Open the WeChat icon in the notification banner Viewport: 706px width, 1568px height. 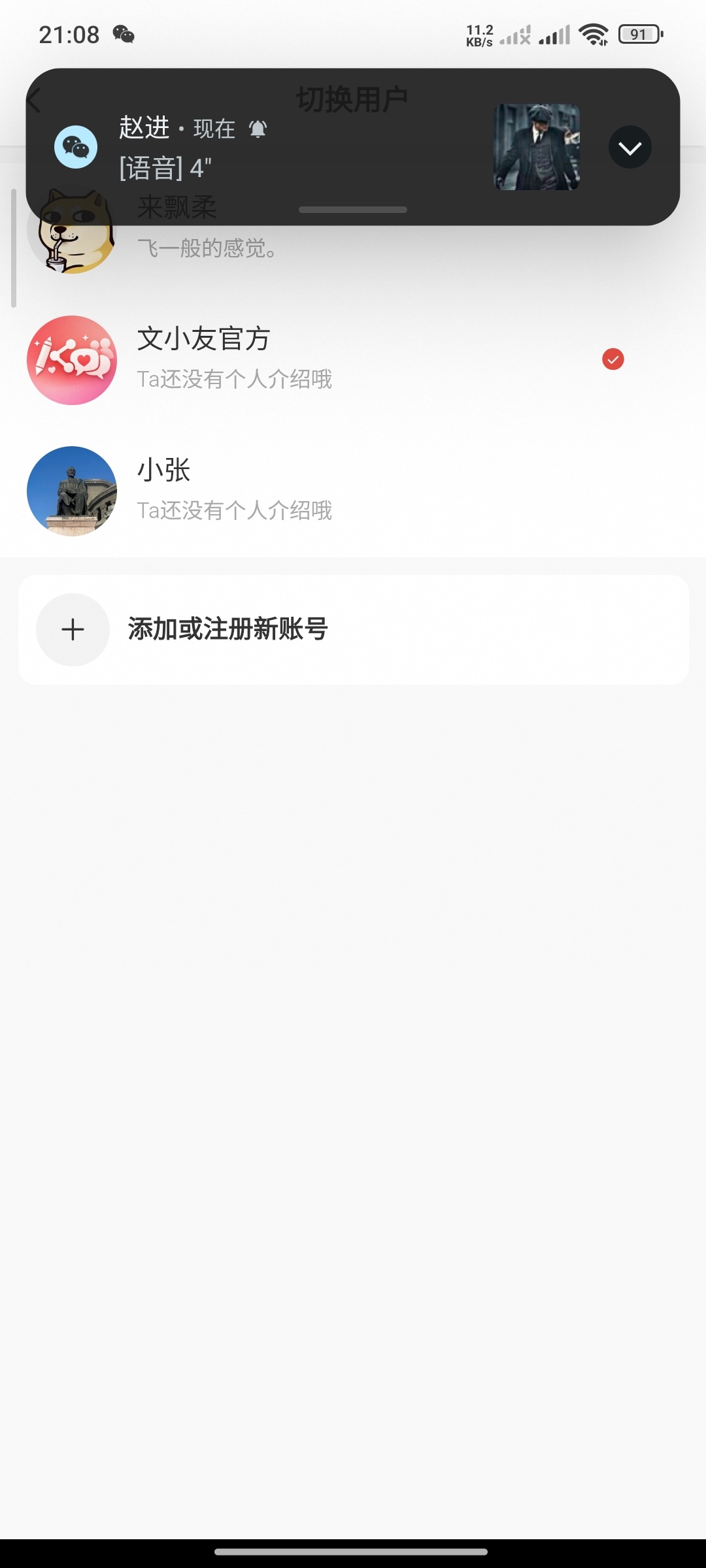[x=76, y=147]
